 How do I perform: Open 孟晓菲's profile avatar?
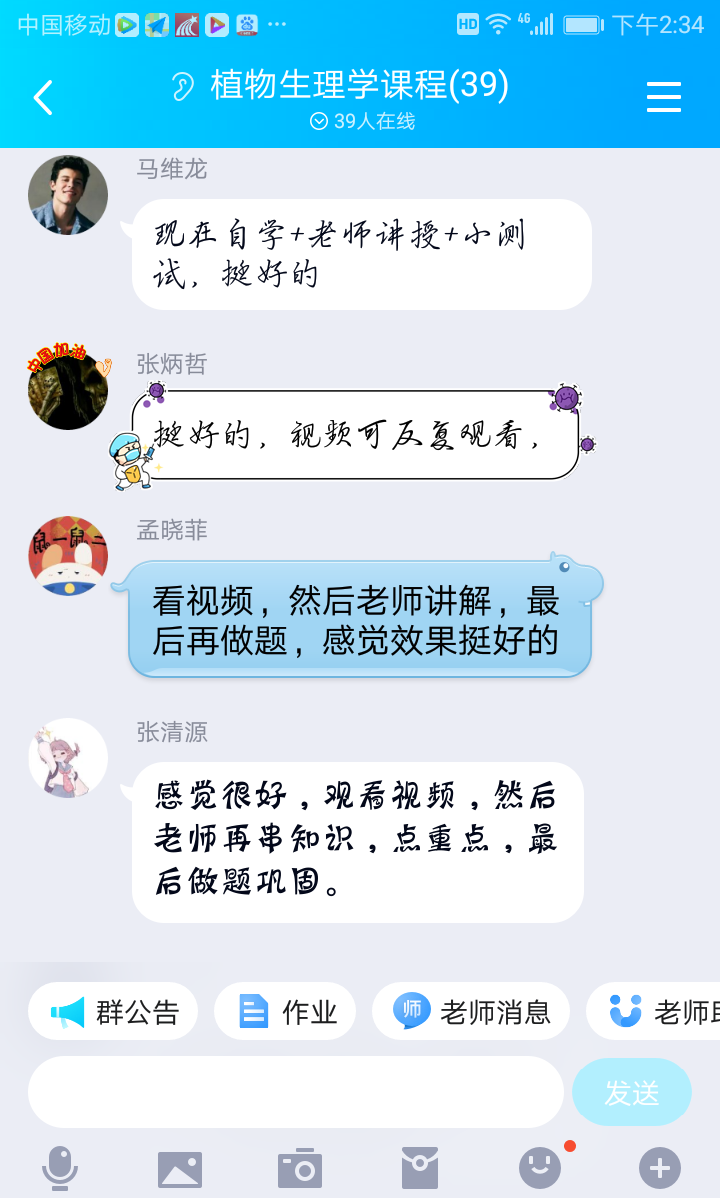coord(68,556)
